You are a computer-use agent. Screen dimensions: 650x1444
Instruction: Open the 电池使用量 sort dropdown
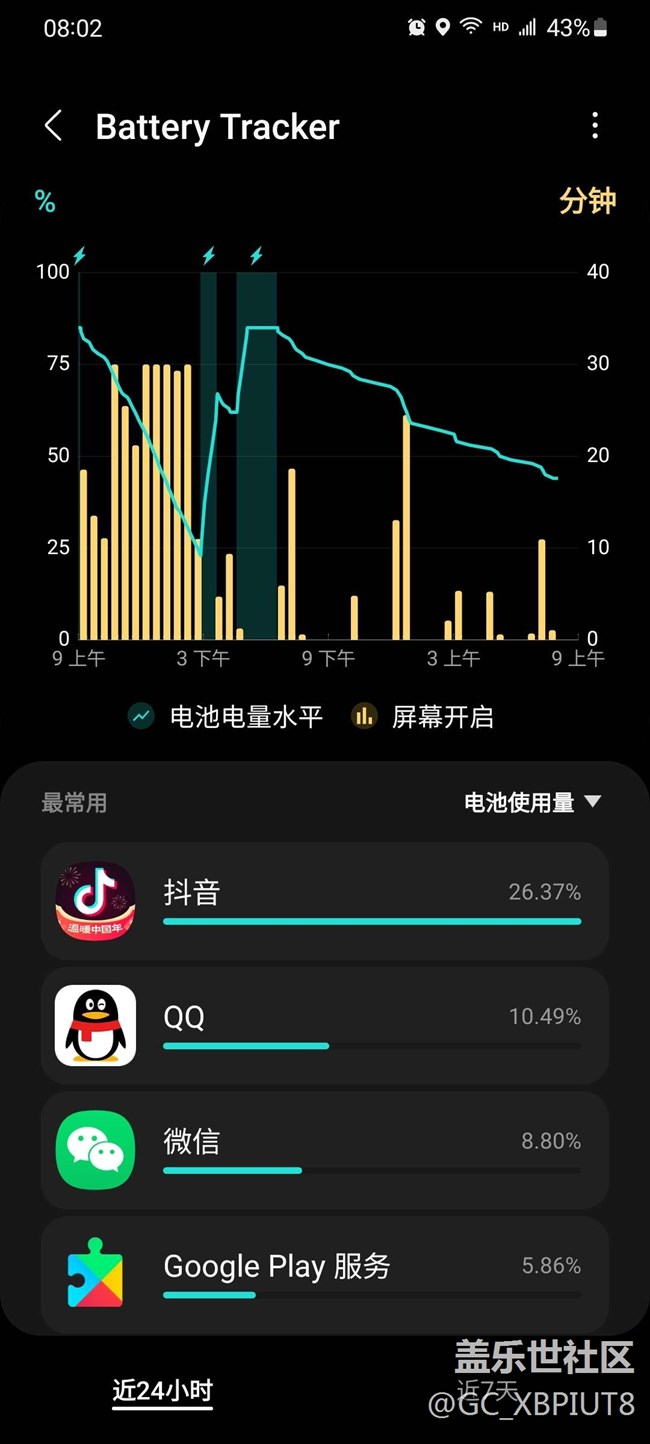[532, 802]
